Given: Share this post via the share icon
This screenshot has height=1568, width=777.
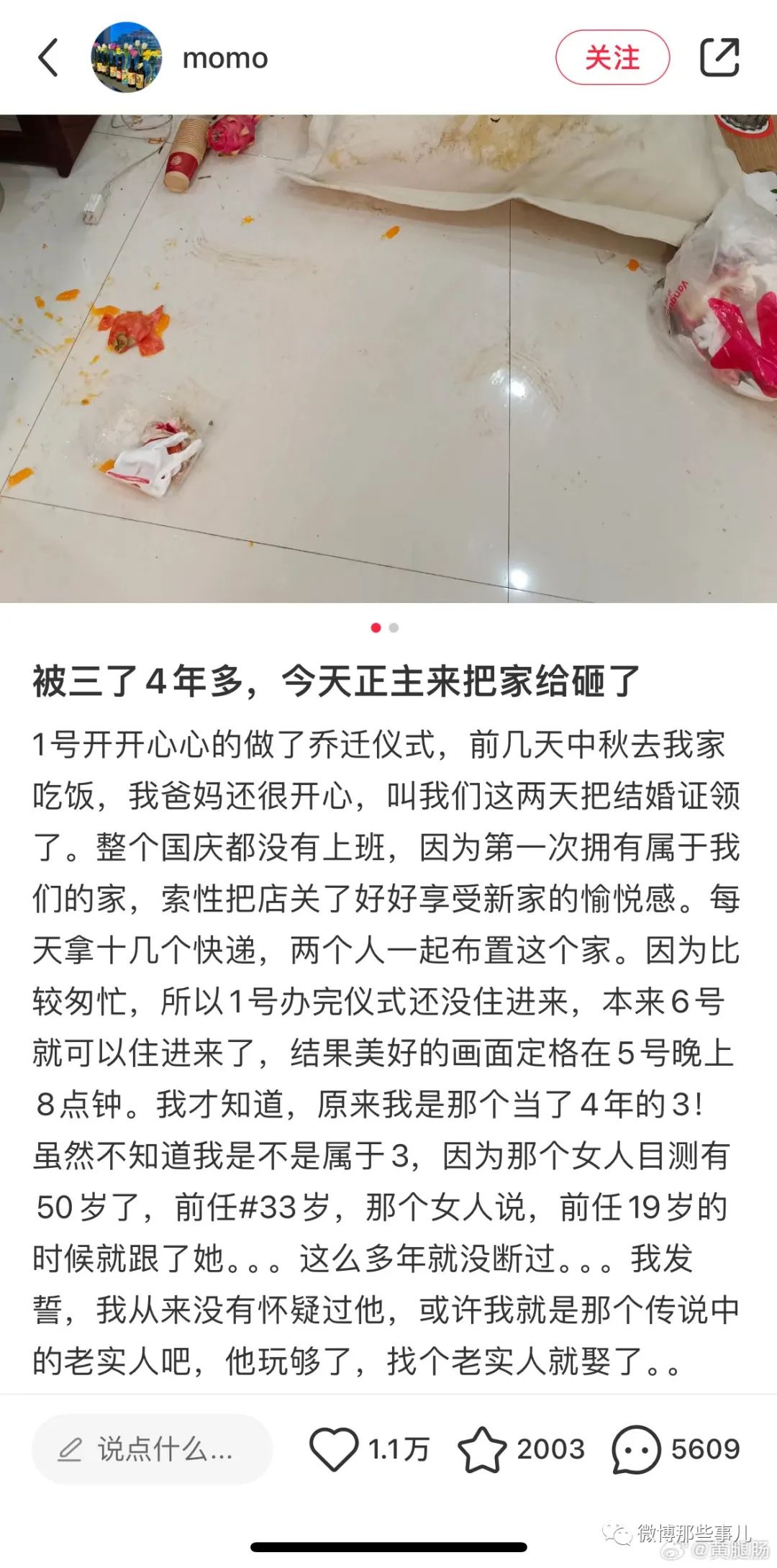Looking at the screenshot, I should (x=719, y=58).
